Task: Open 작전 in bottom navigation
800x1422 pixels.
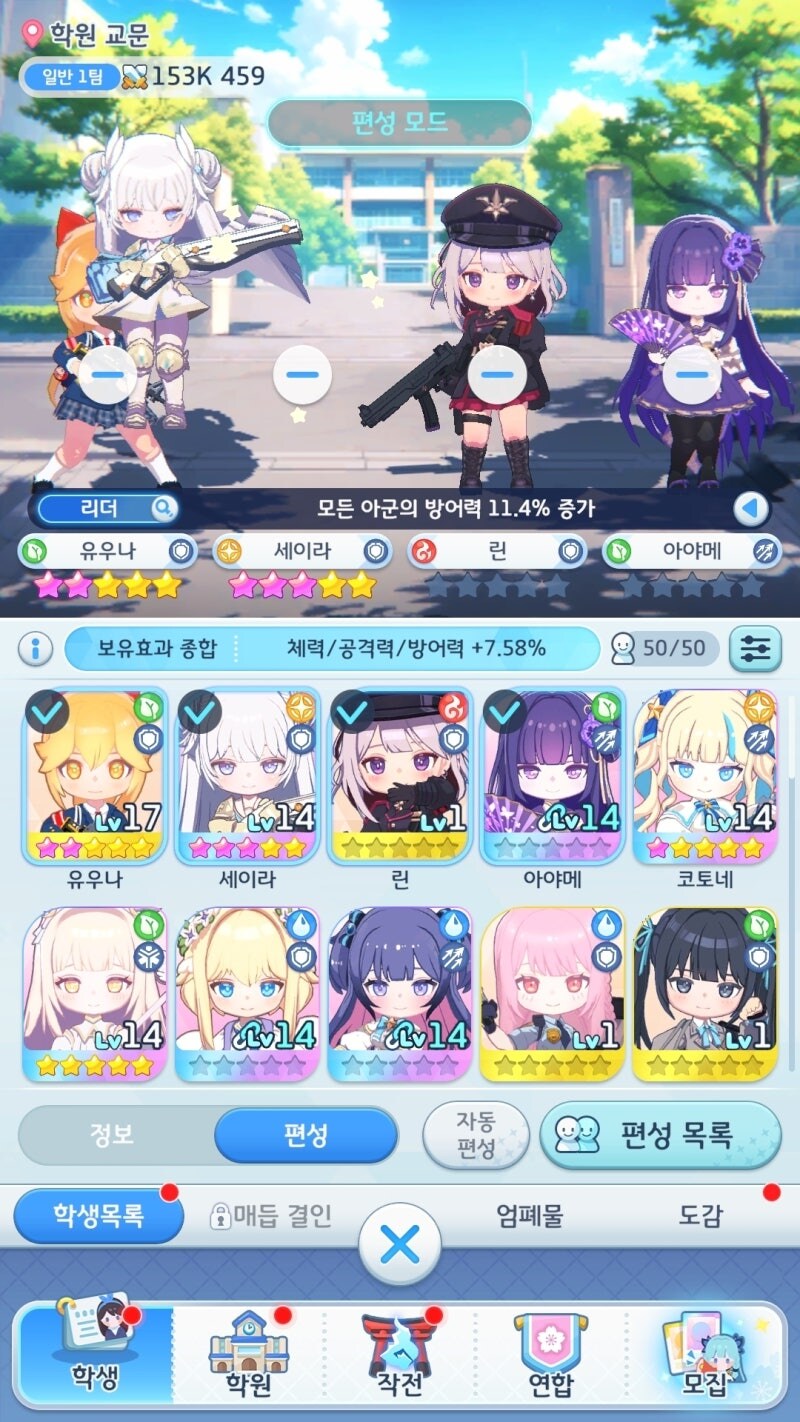Action: coord(399,1355)
